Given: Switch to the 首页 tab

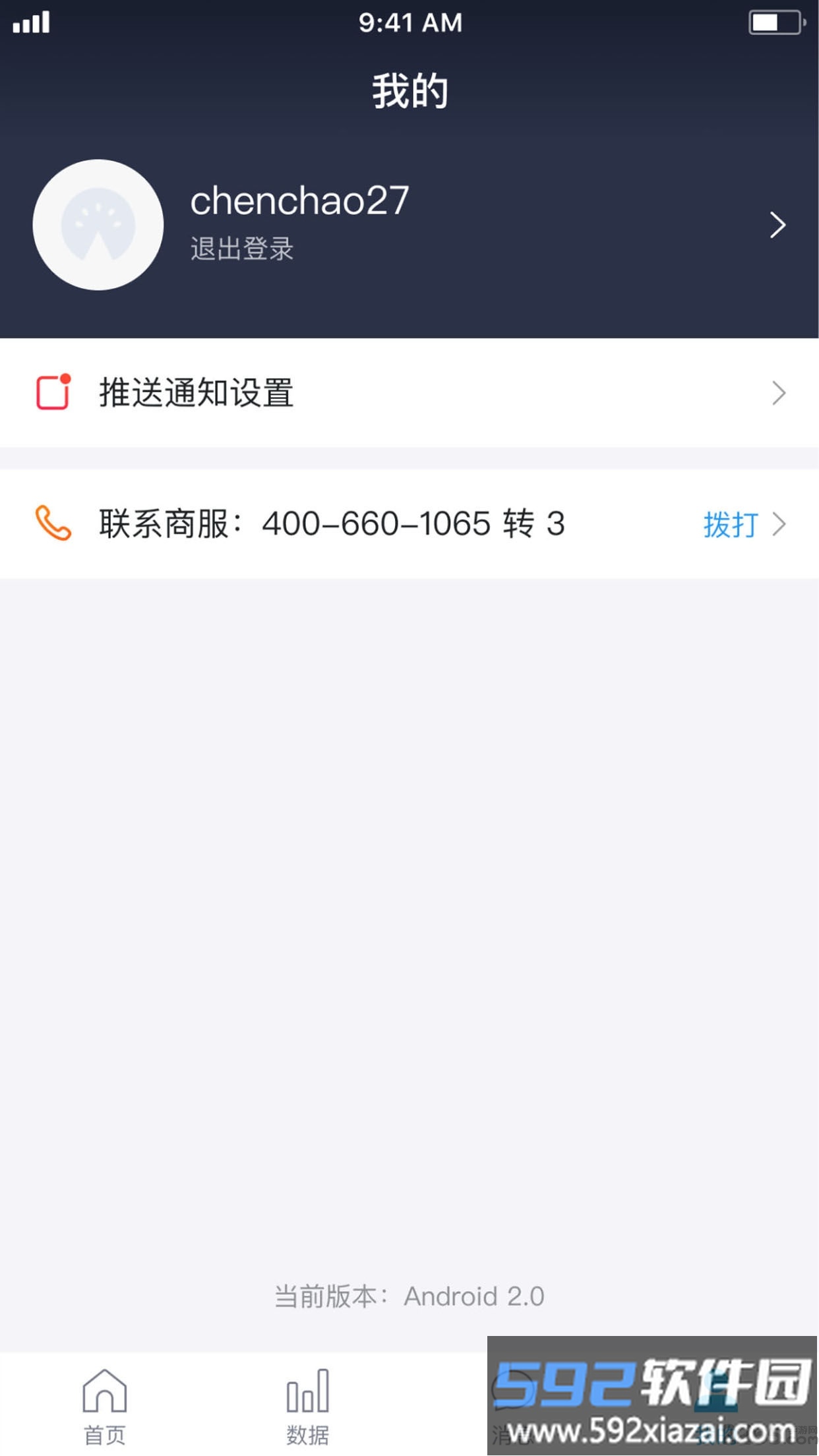Looking at the screenshot, I should point(104,1406).
